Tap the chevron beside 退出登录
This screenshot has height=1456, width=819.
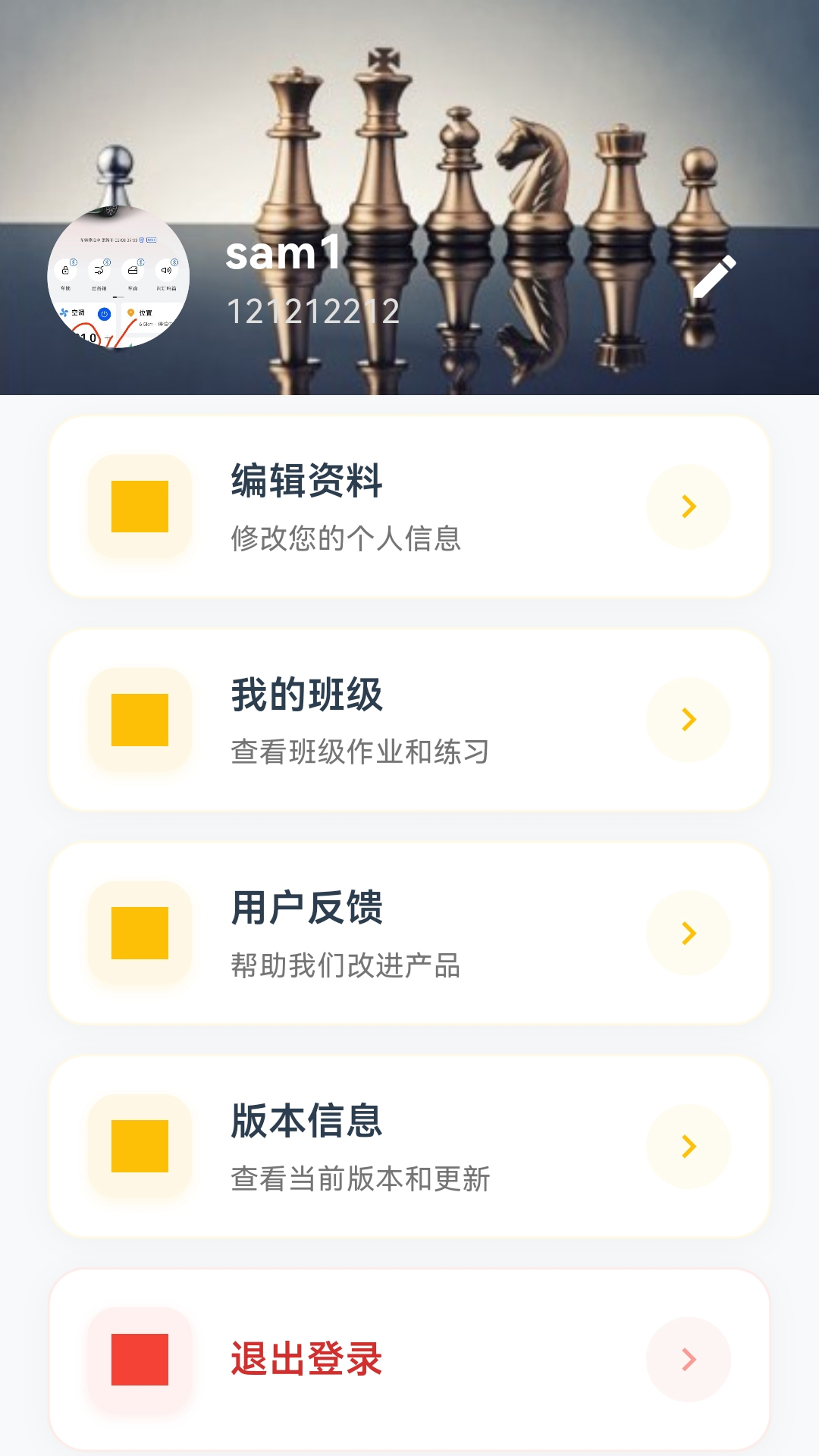689,1360
